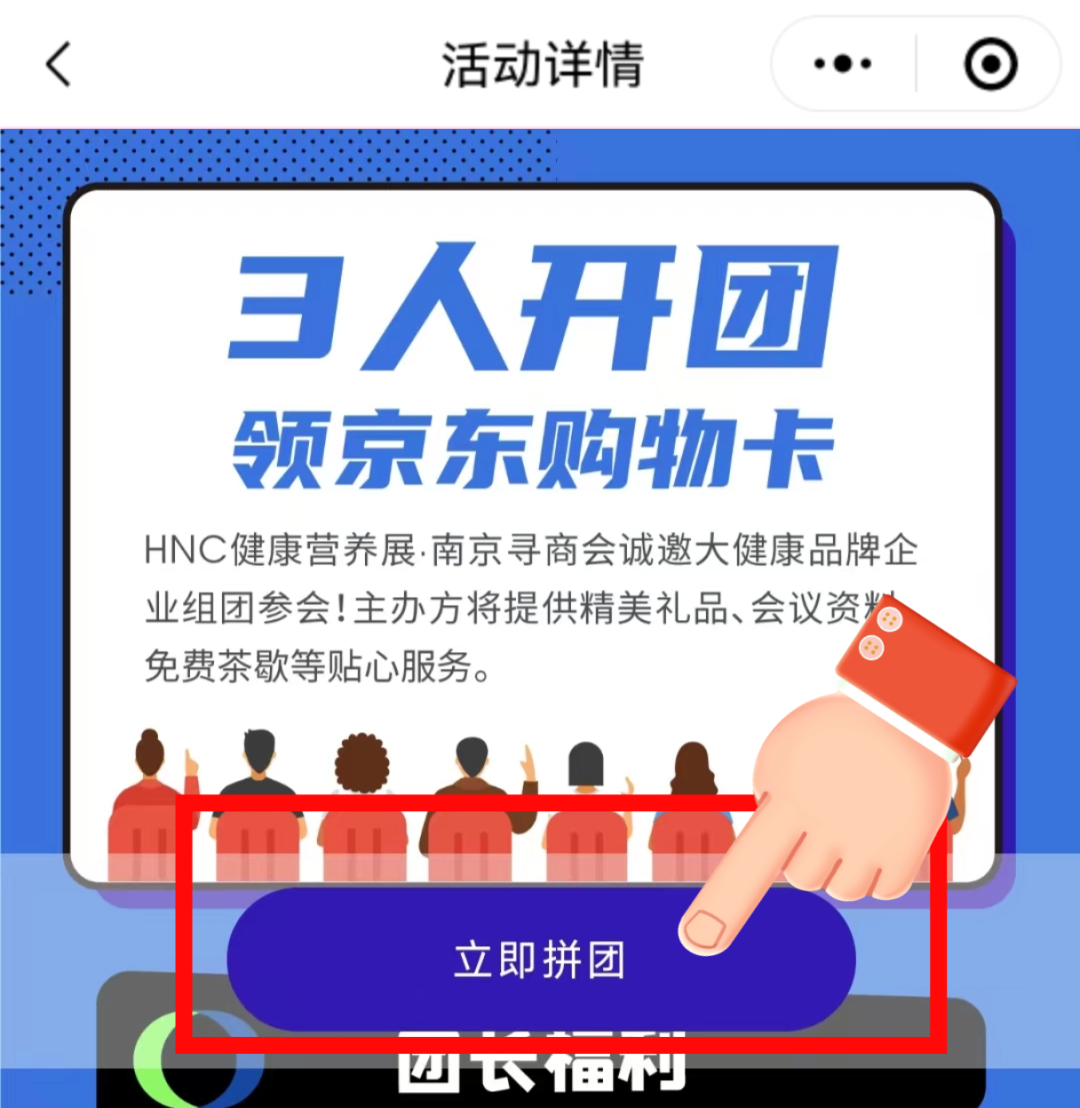Close the mini program via the circle icon
This screenshot has height=1108, width=1080.
(x=990, y=65)
